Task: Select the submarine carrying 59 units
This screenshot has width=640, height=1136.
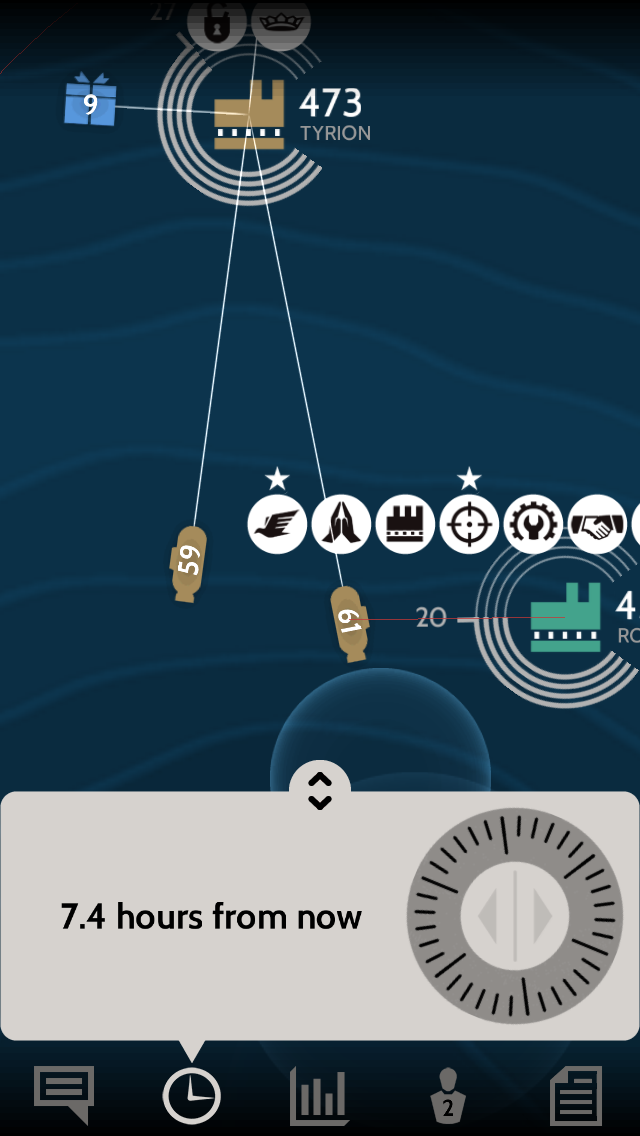Action: pos(187,564)
